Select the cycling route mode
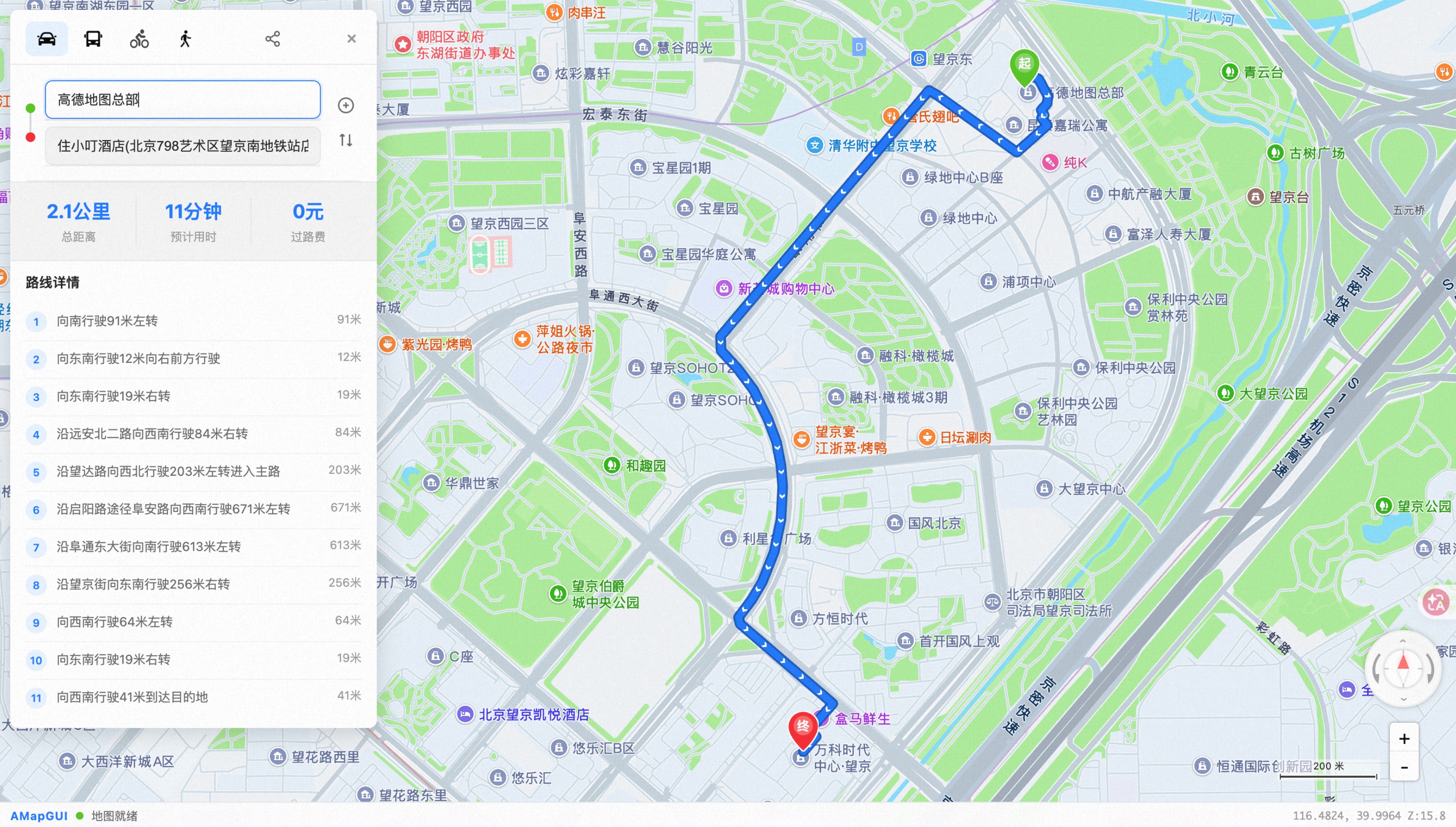The height and width of the screenshot is (827, 1456). tap(139, 38)
